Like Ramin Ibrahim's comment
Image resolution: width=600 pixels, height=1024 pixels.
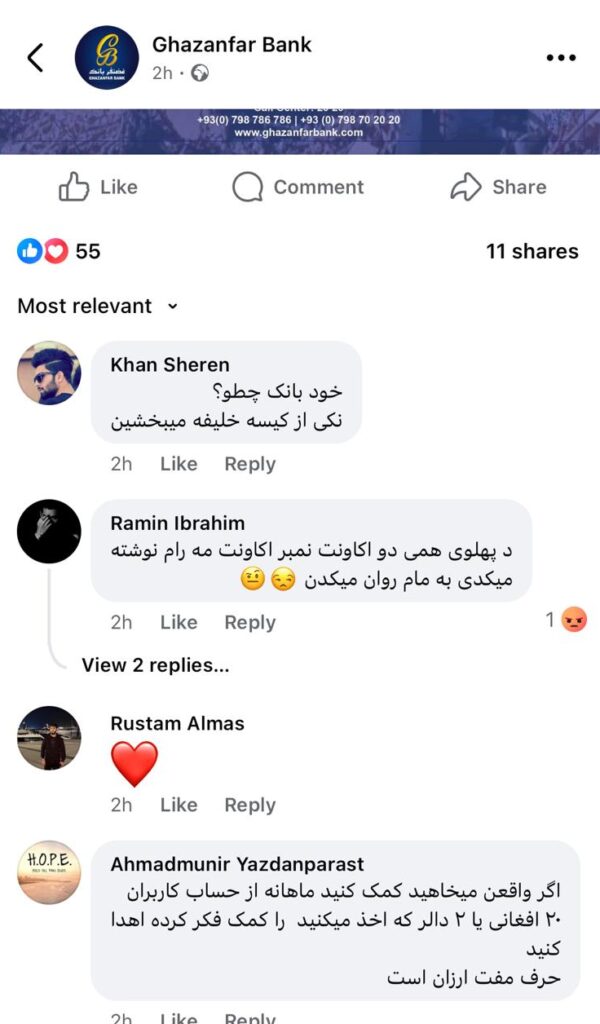(178, 622)
